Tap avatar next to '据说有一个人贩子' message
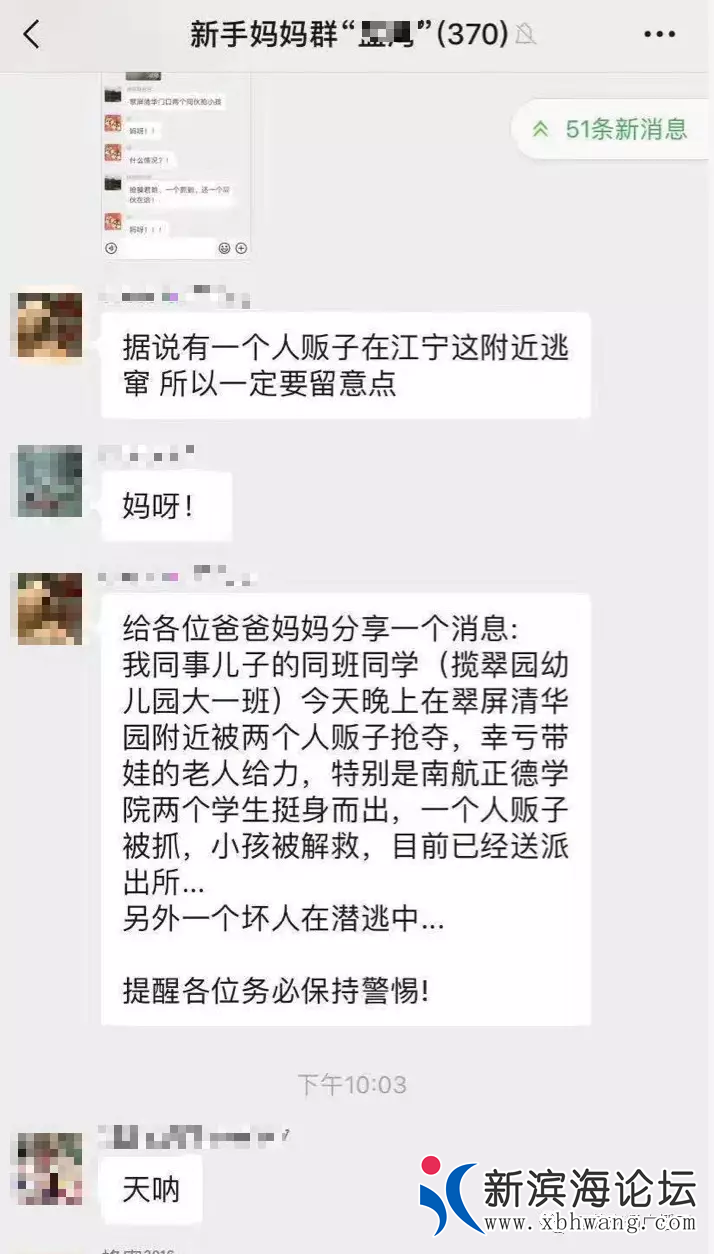 46,325
